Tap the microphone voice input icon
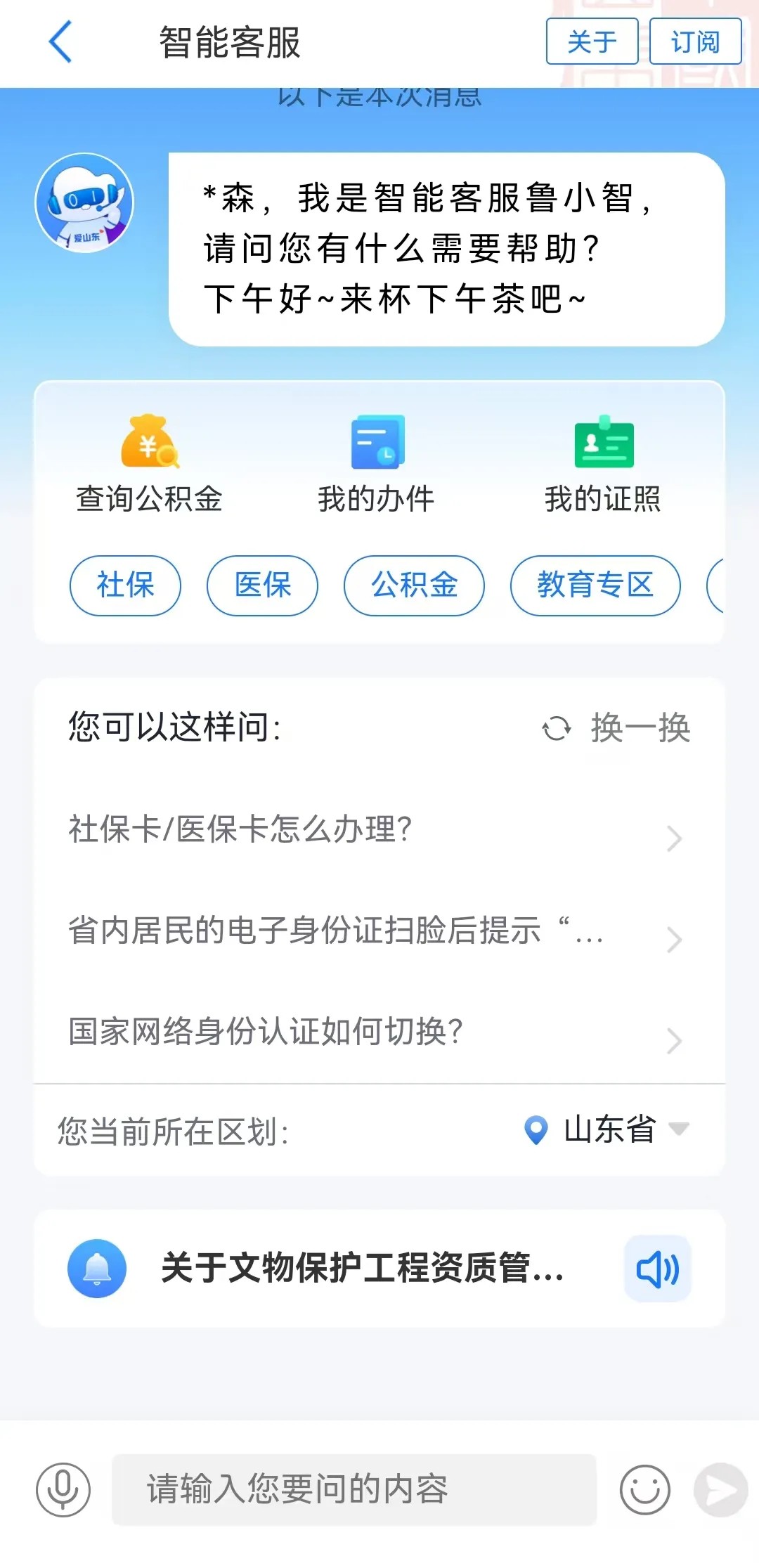The width and height of the screenshot is (759, 1568). (63, 1489)
